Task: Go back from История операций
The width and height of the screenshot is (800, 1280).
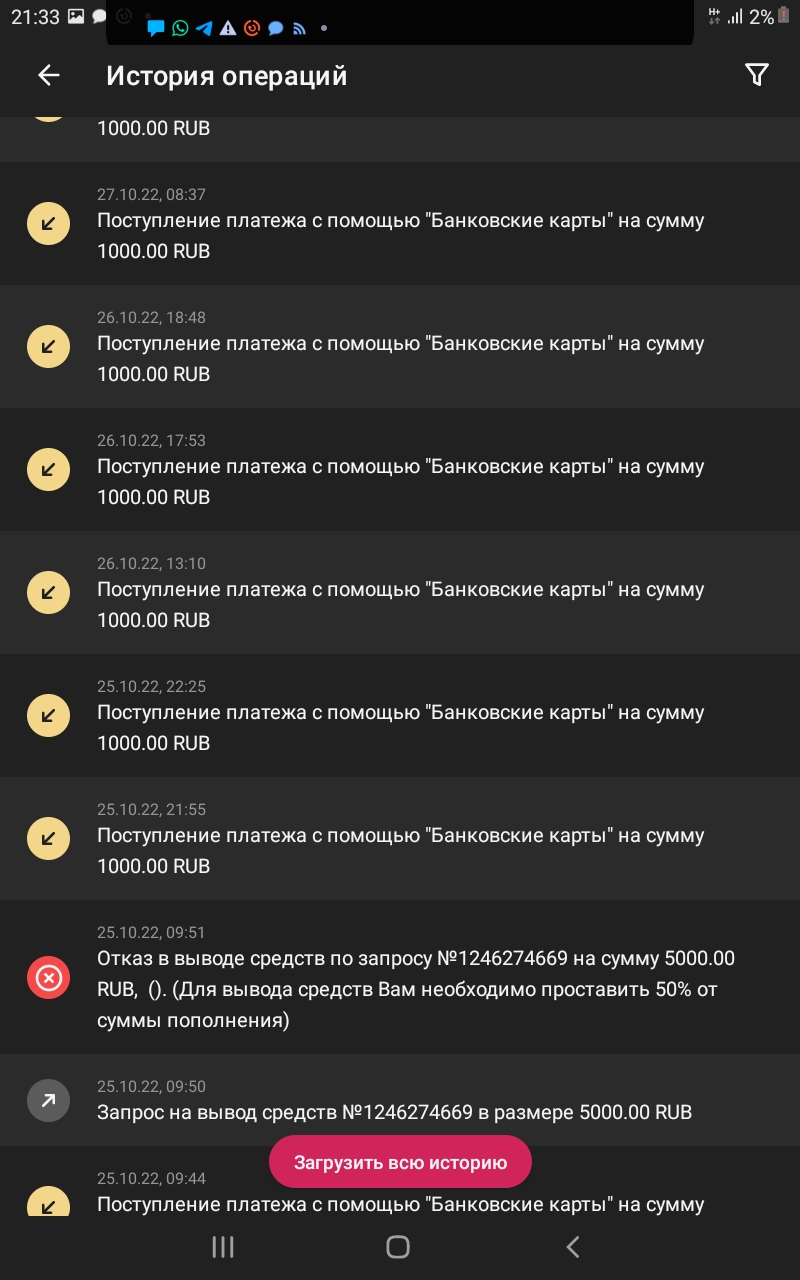Action: (x=48, y=75)
